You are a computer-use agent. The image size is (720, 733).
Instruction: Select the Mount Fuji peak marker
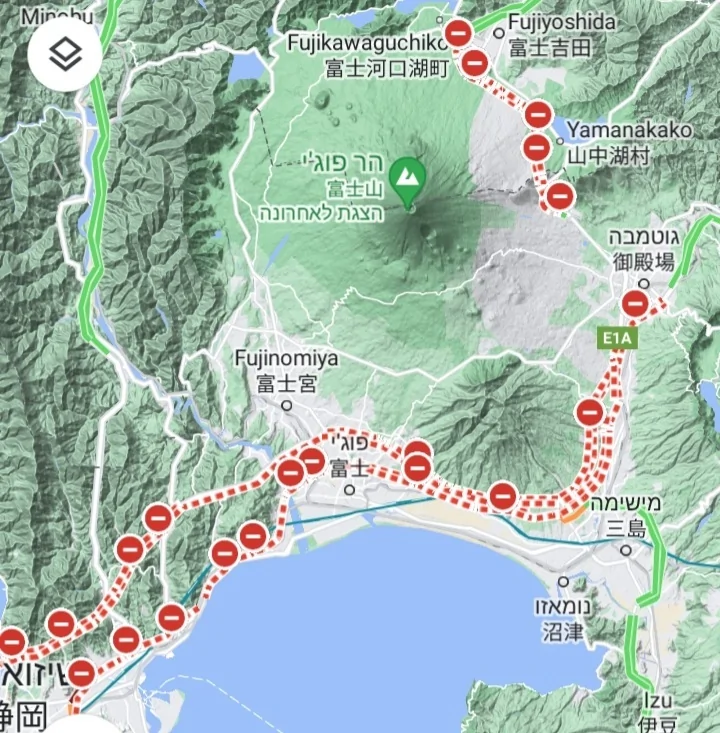click(x=407, y=179)
